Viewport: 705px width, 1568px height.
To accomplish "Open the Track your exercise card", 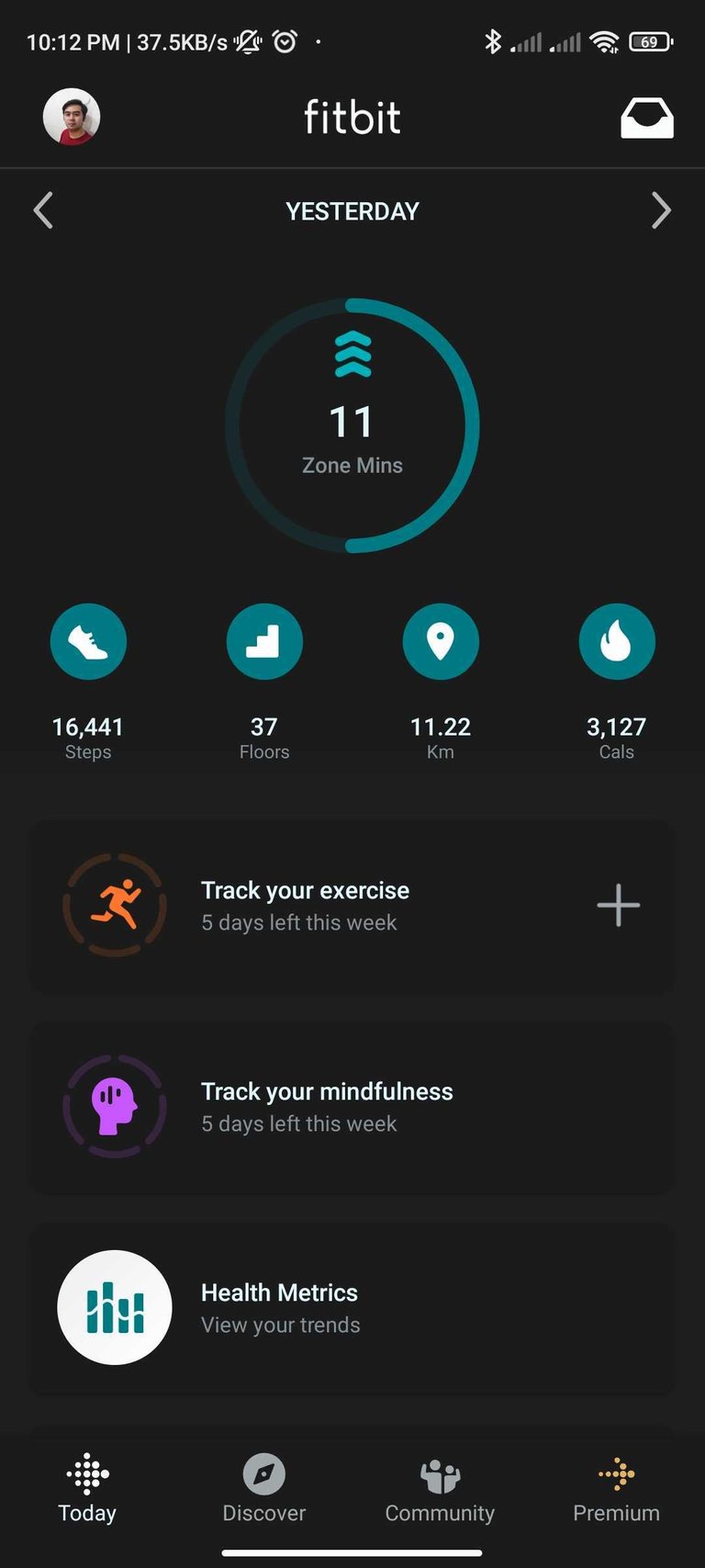I will [306, 906].
